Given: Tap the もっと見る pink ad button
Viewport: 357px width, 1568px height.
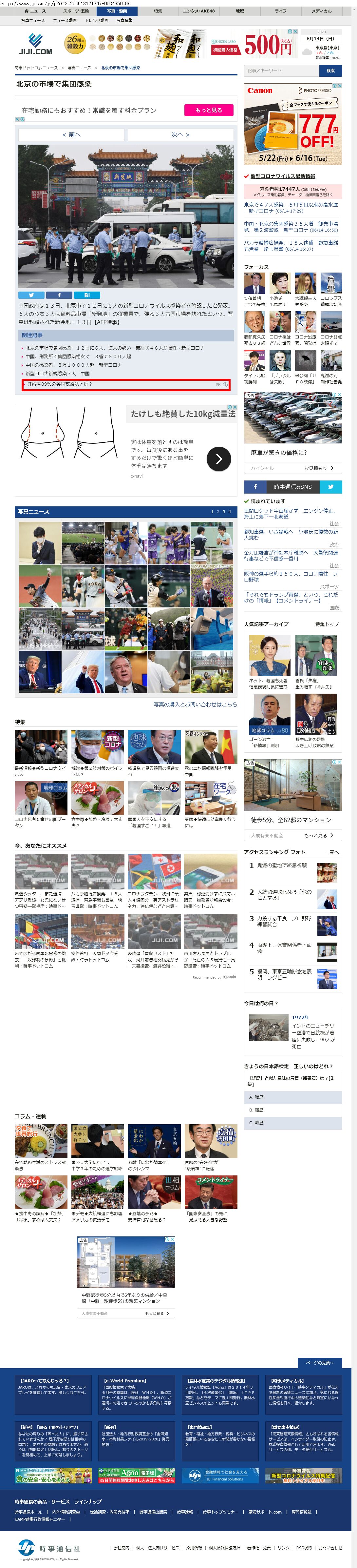Looking at the screenshot, I should pyautogui.click(x=209, y=110).
